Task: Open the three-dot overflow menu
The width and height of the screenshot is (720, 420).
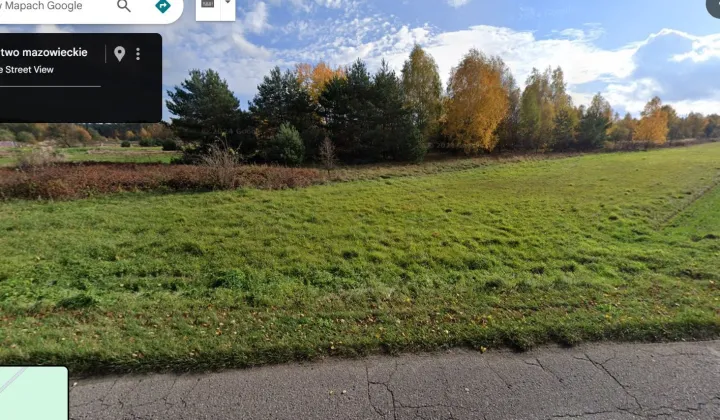Action: [x=139, y=53]
